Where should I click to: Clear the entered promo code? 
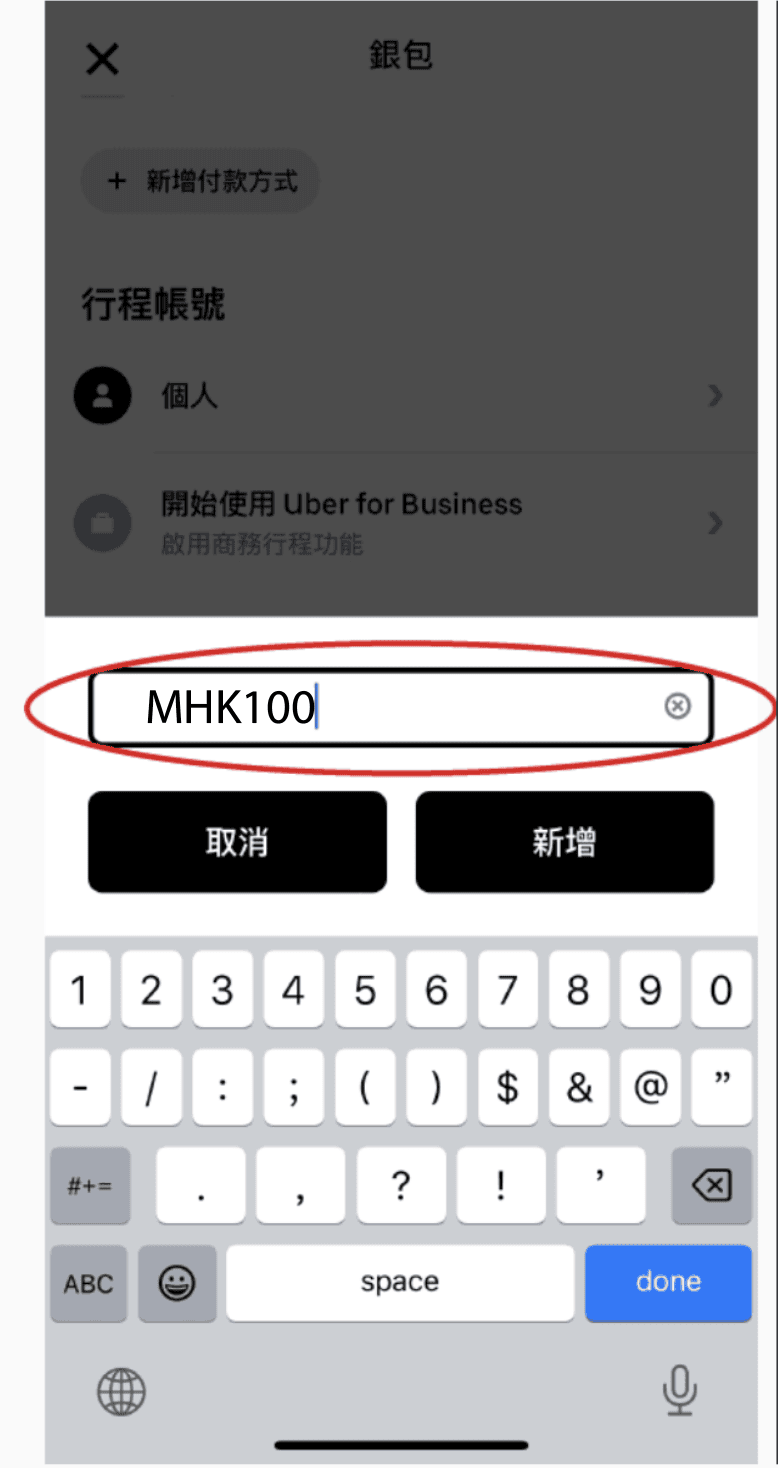(x=677, y=707)
